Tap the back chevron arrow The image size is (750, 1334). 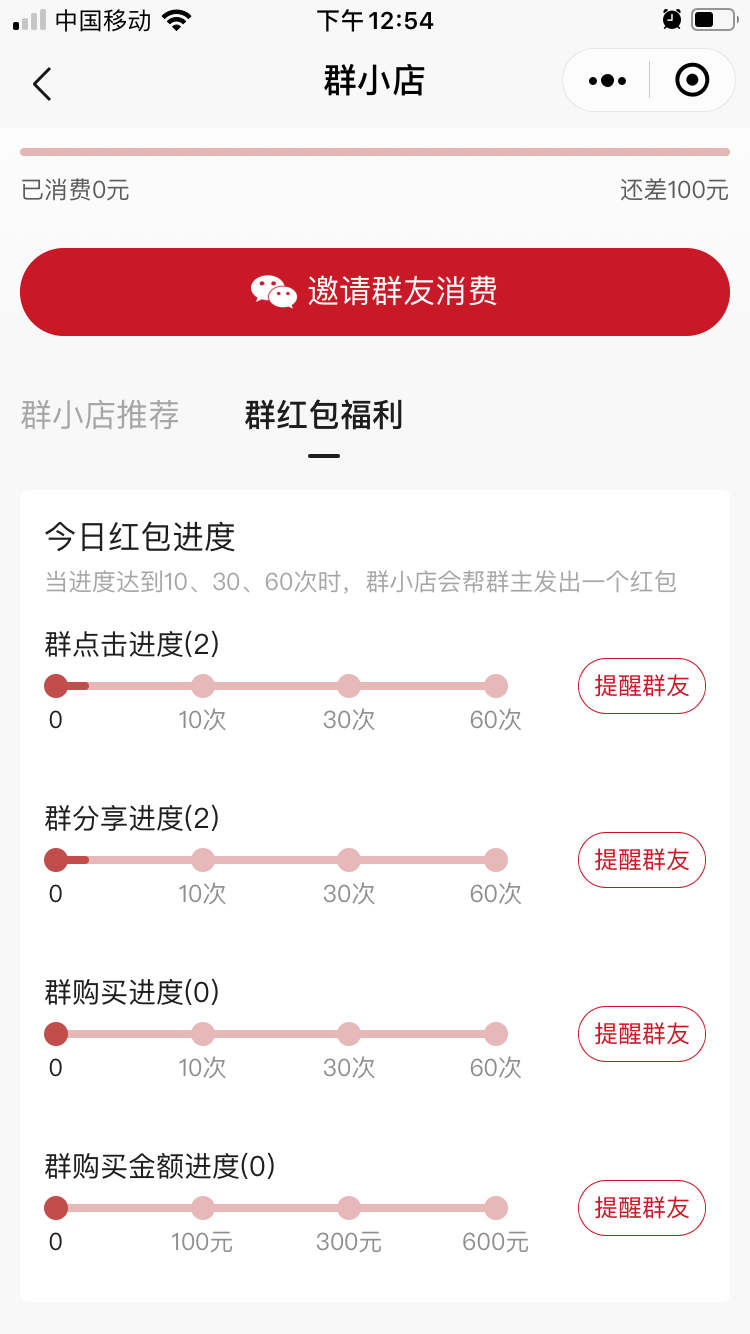pos(42,84)
